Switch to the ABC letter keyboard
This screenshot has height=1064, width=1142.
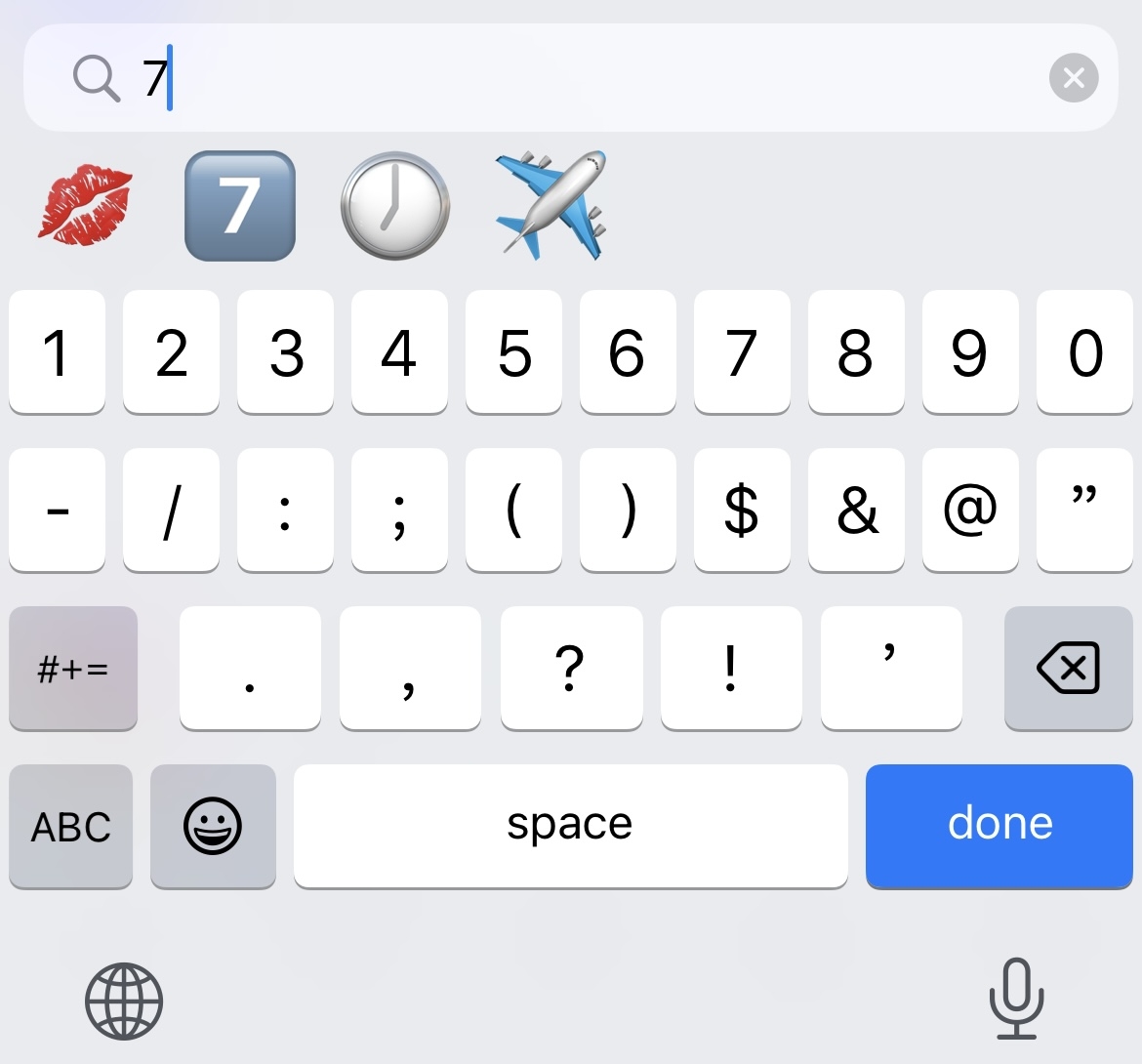click(x=71, y=826)
